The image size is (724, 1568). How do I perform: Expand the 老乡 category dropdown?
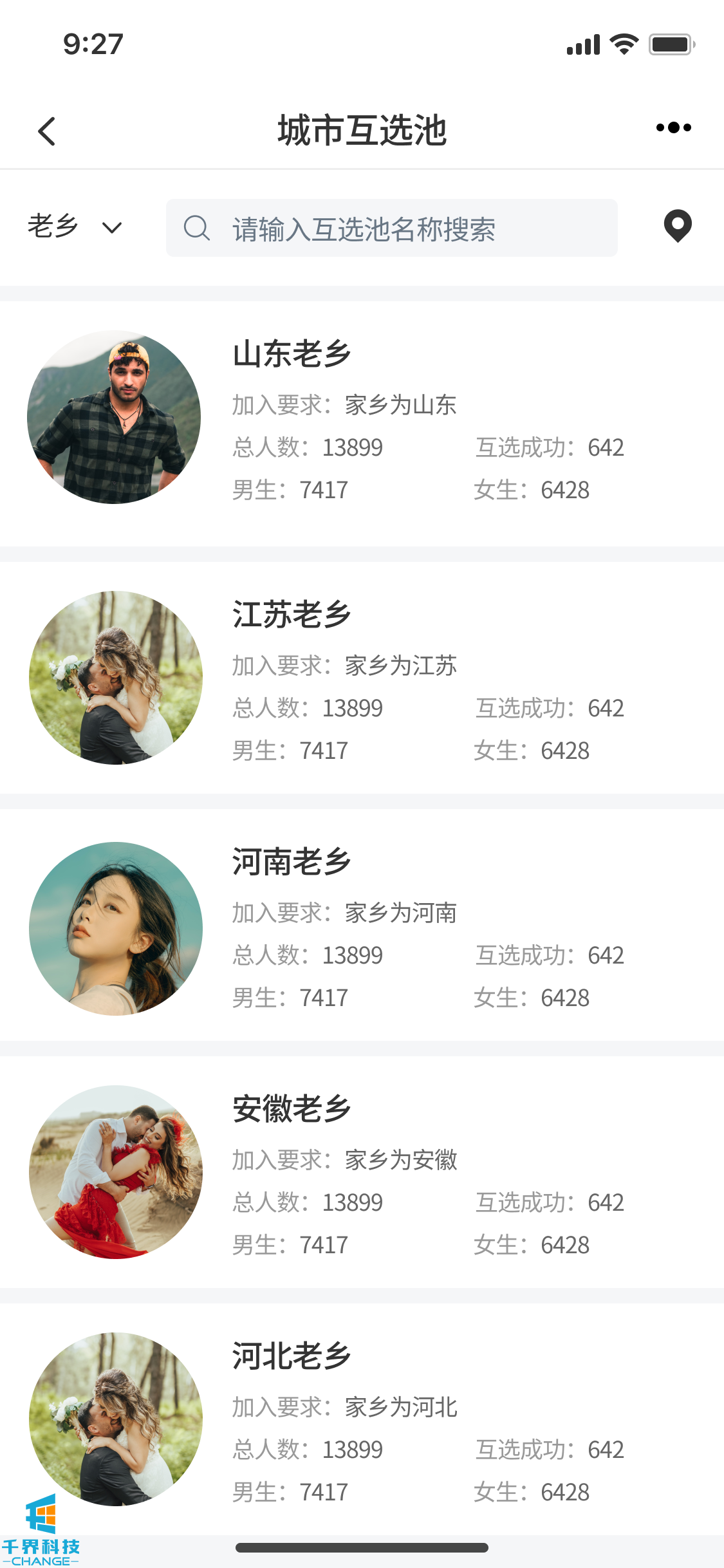pyautogui.click(x=75, y=227)
